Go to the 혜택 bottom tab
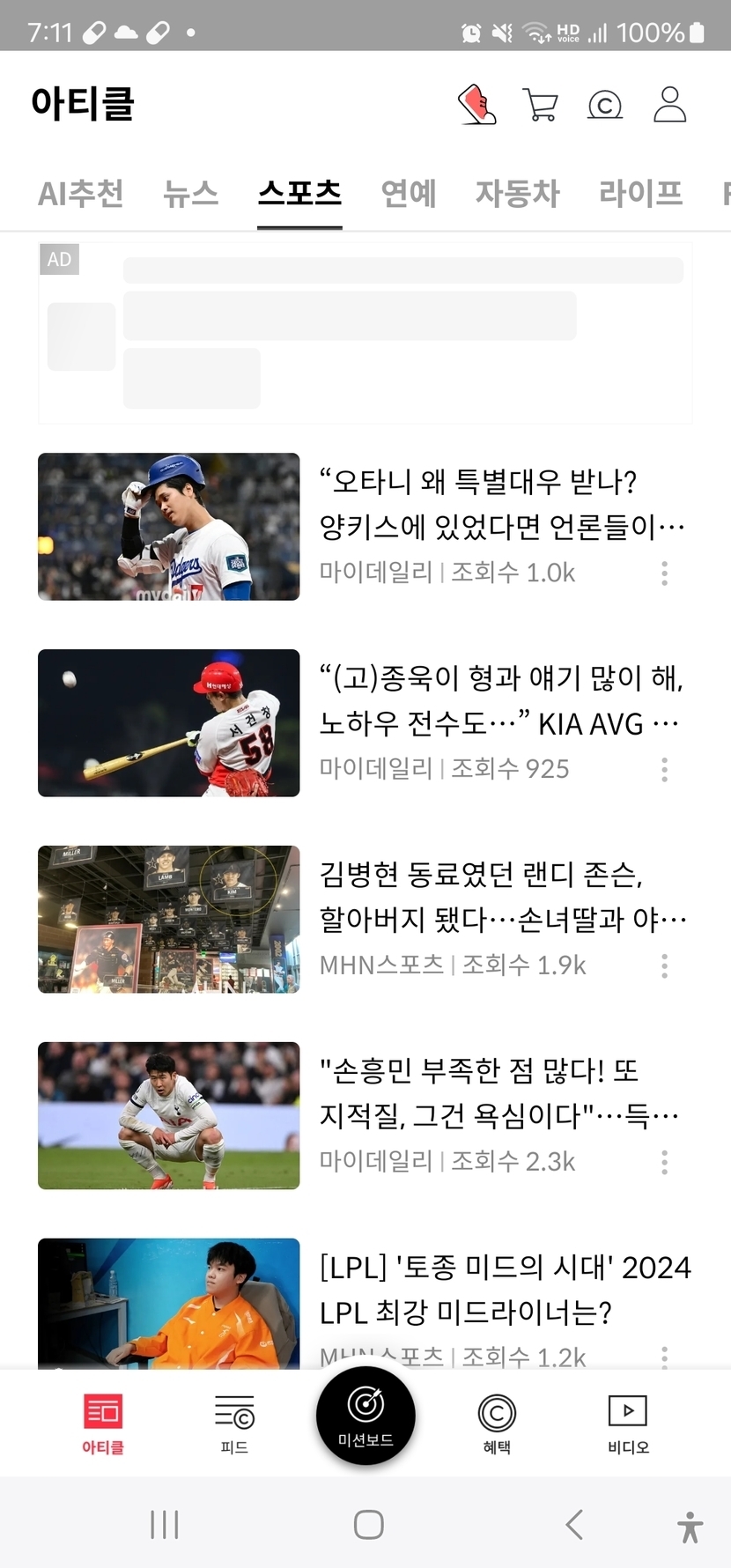The height and width of the screenshot is (1568, 731). [497, 1423]
